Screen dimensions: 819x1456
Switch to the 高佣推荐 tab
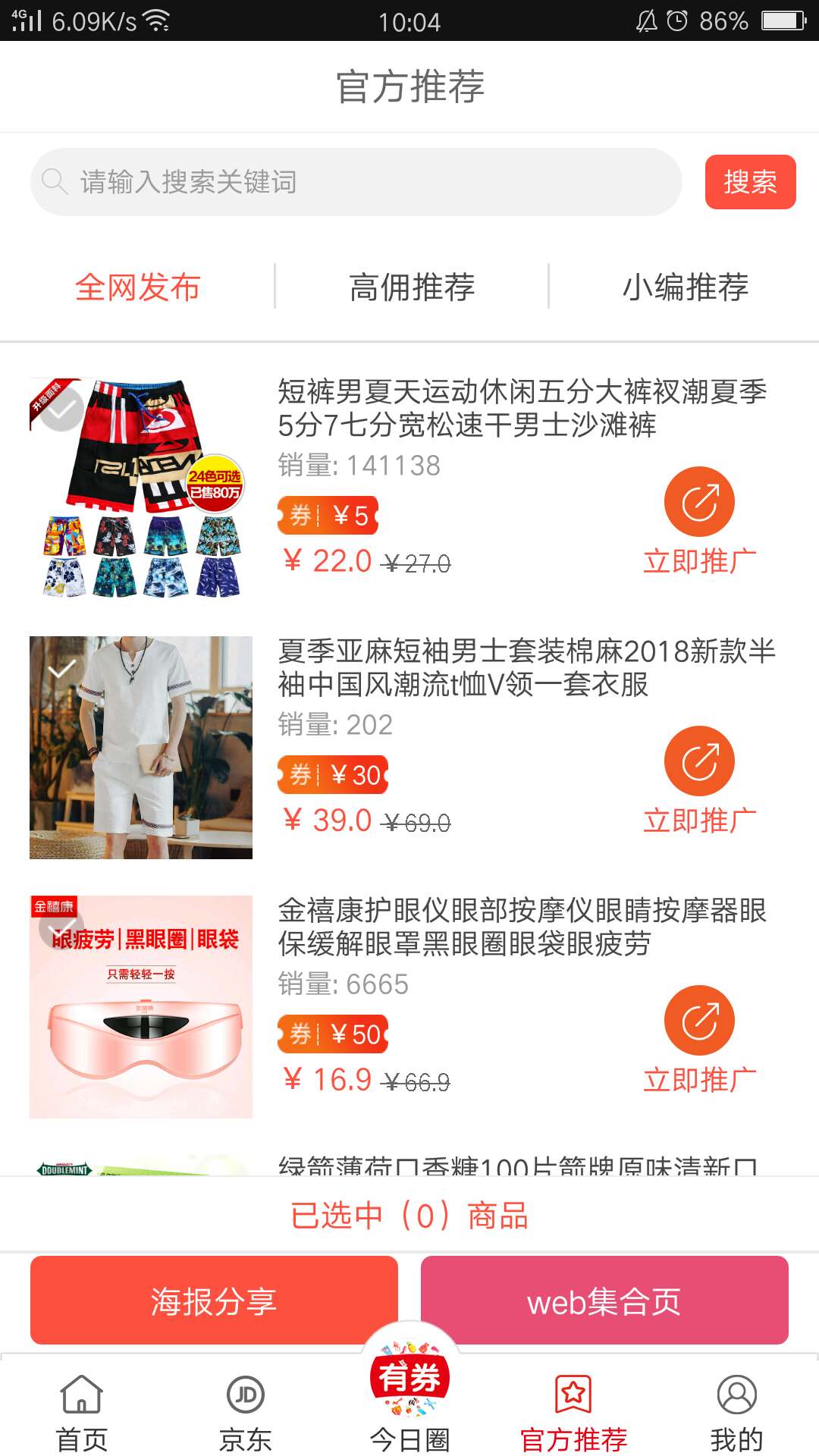click(x=412, y=287)
